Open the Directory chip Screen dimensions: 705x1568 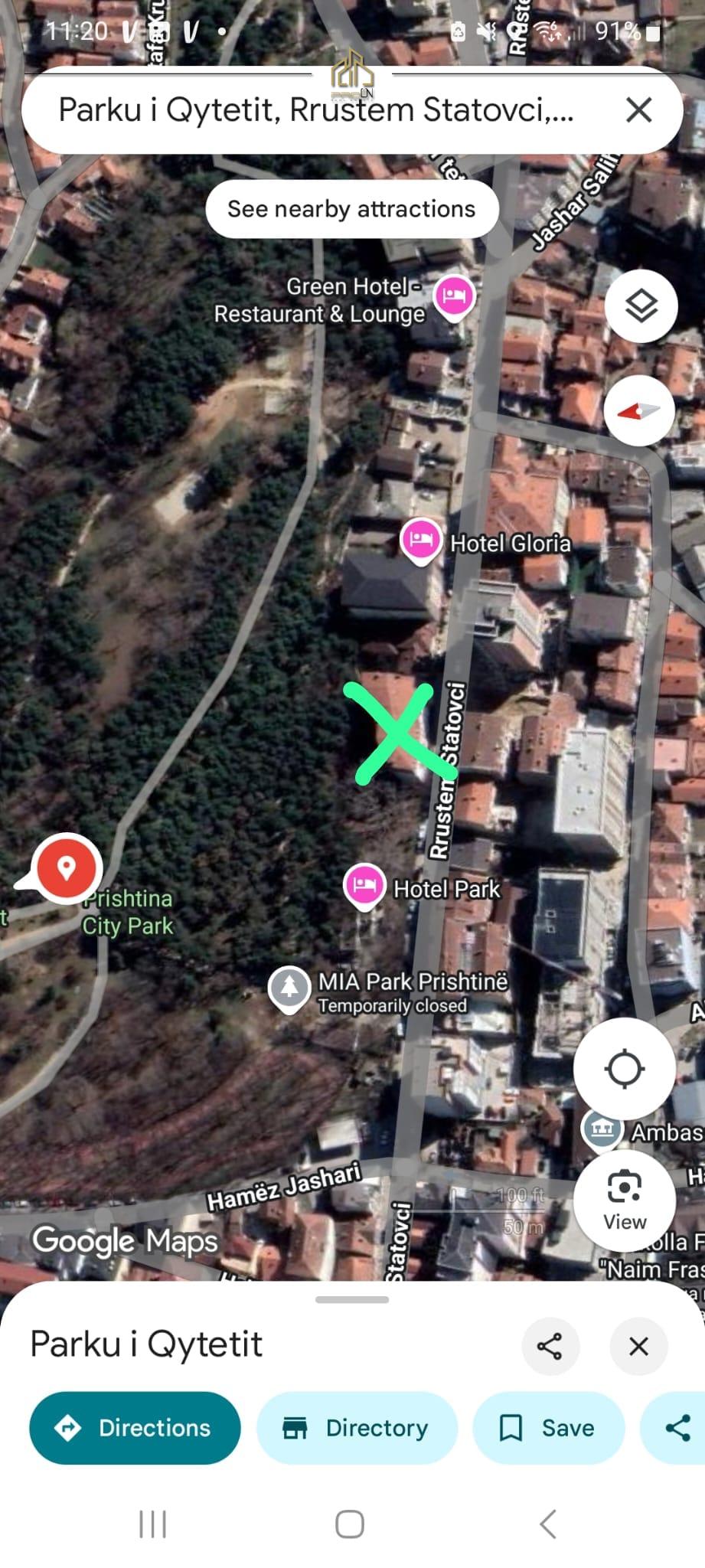tap(357, 1427)
